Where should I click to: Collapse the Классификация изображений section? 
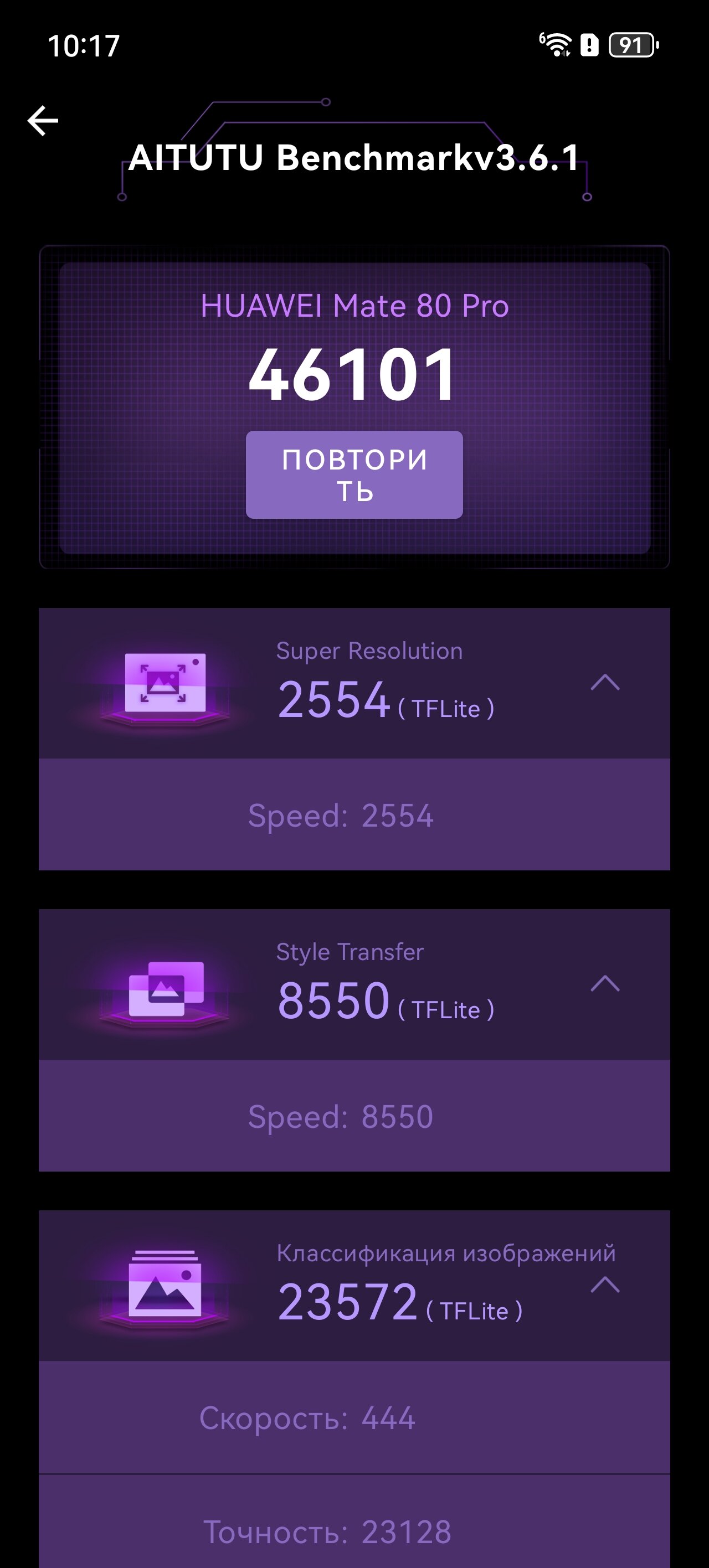[605, 1285]
